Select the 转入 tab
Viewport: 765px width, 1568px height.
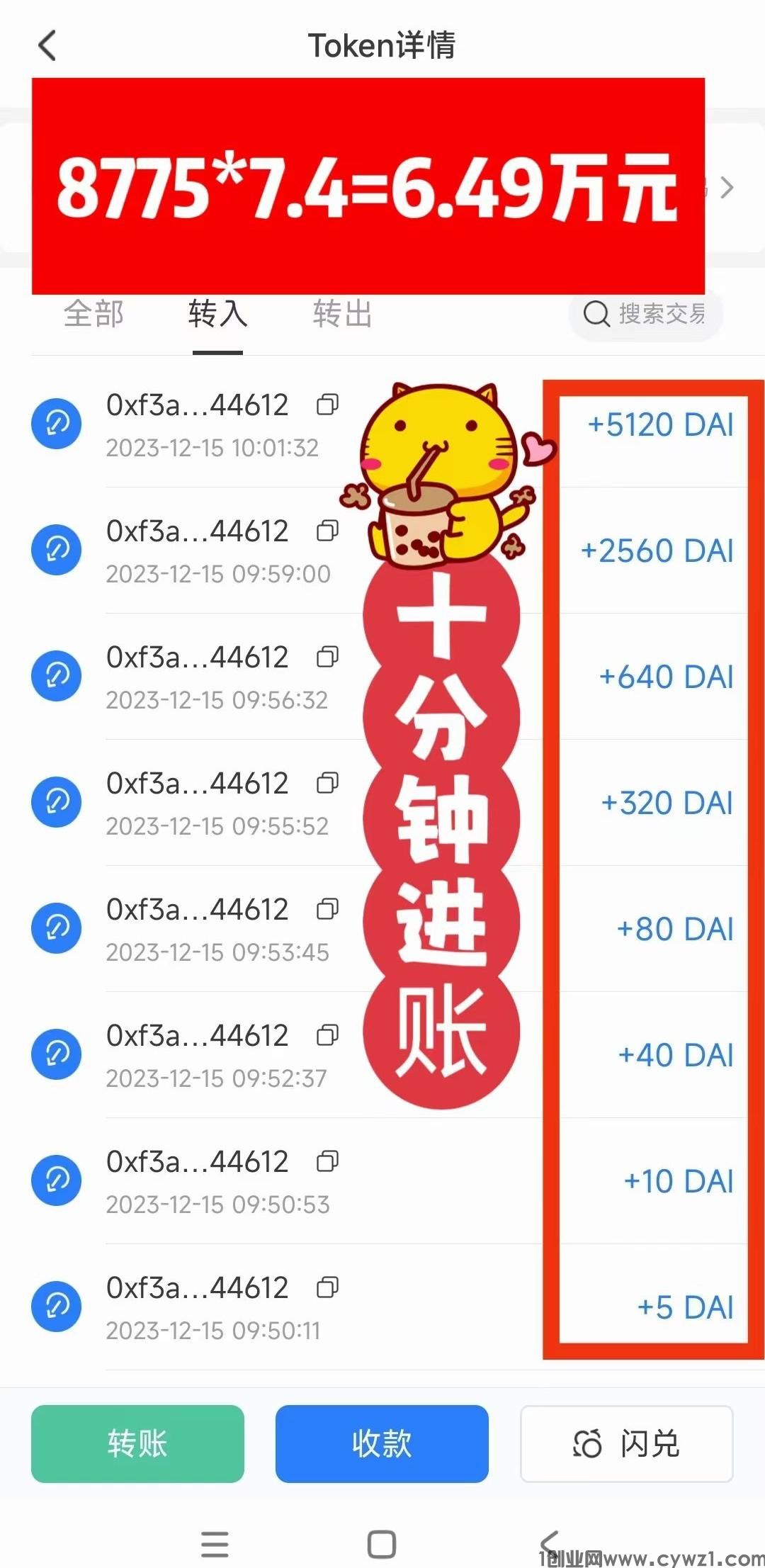click(217, 314)
